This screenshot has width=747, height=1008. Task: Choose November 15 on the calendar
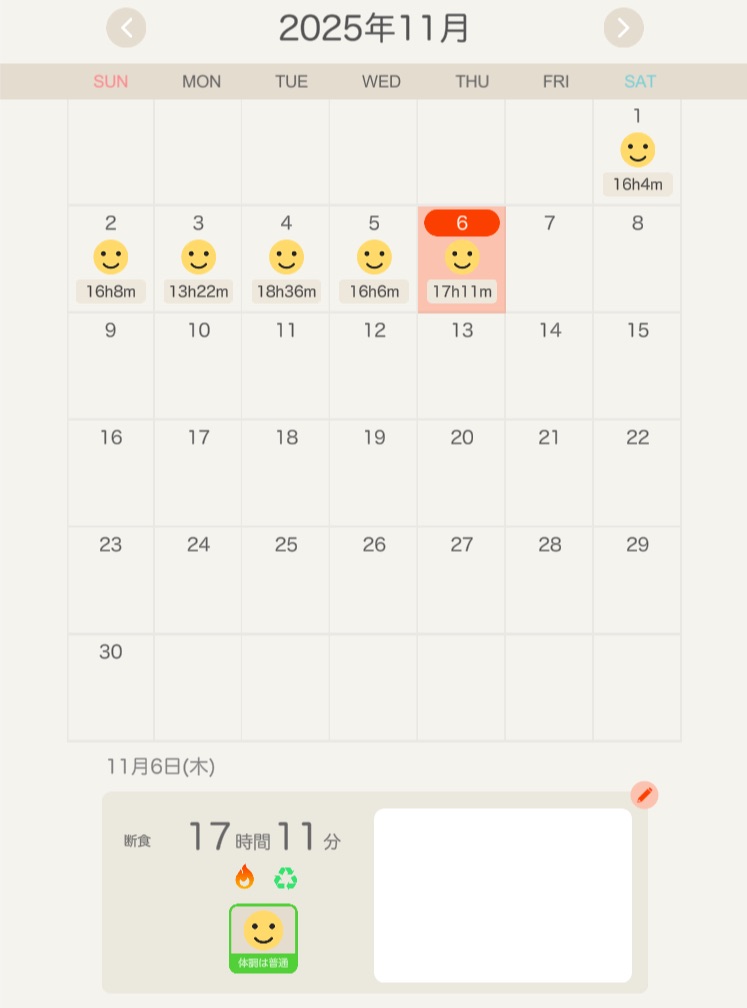pos(637,365)
